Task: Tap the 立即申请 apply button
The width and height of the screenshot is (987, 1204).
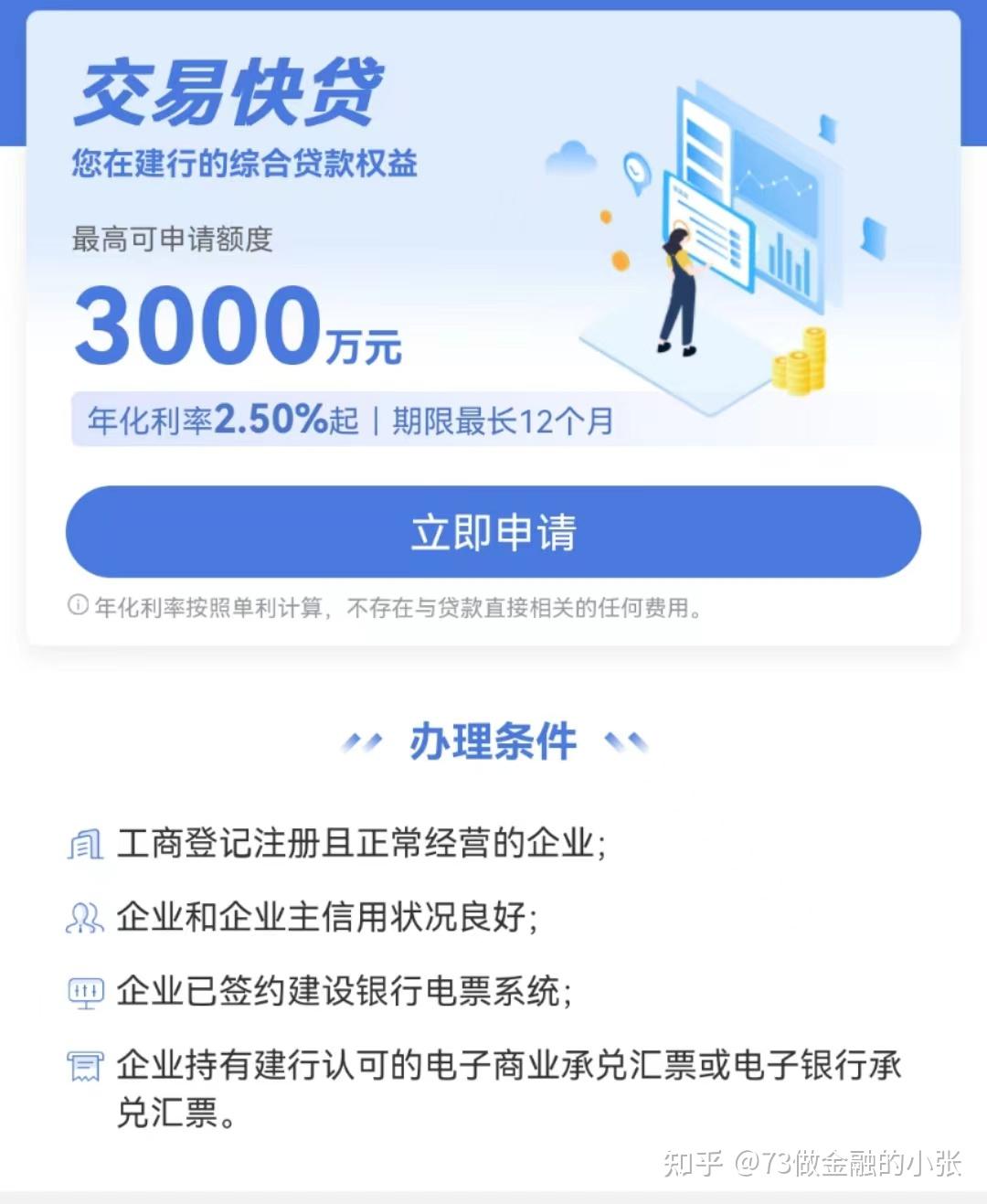Action: coord(493,532)
